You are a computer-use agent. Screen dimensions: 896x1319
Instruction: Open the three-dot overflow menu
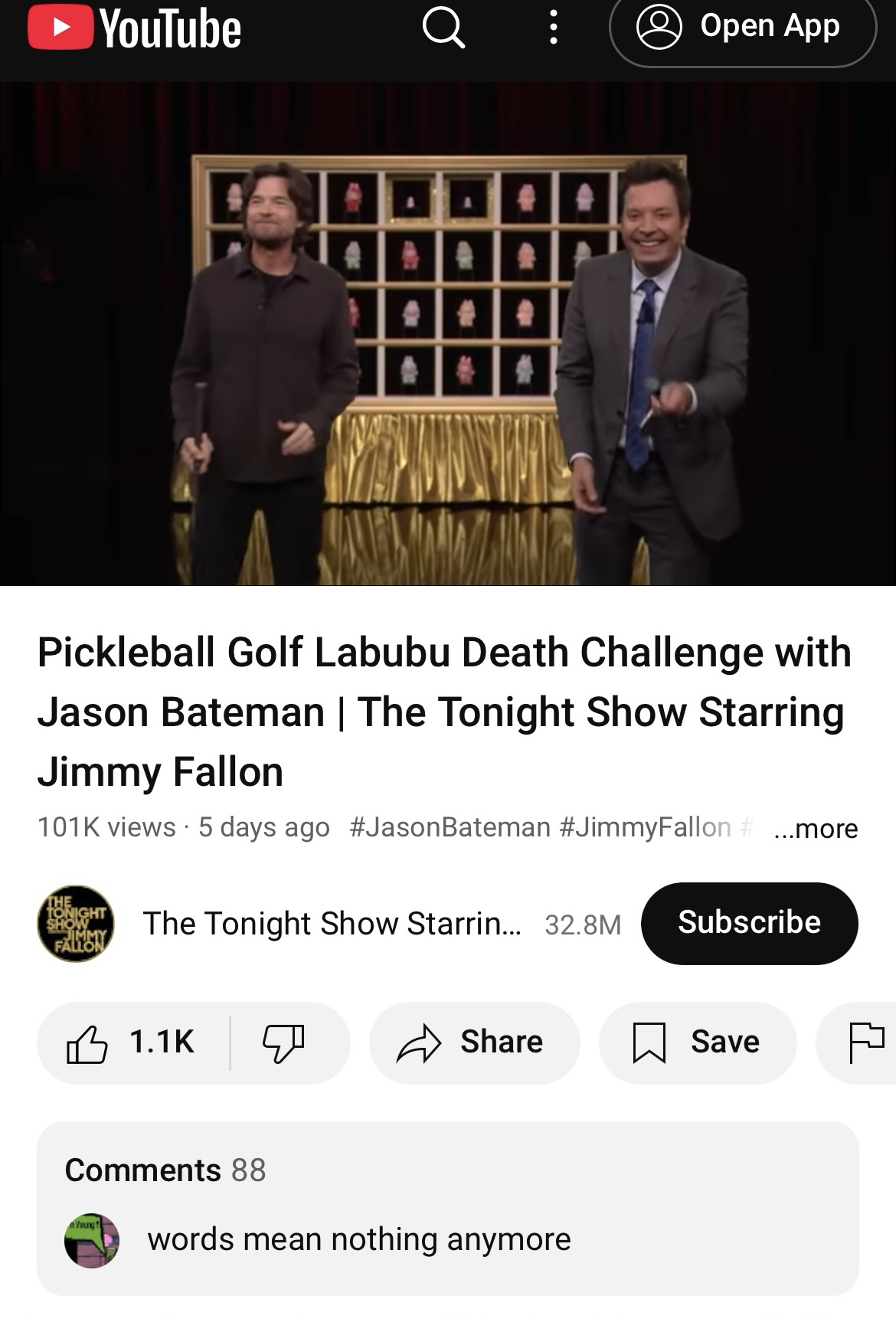[x=553, y=28]
